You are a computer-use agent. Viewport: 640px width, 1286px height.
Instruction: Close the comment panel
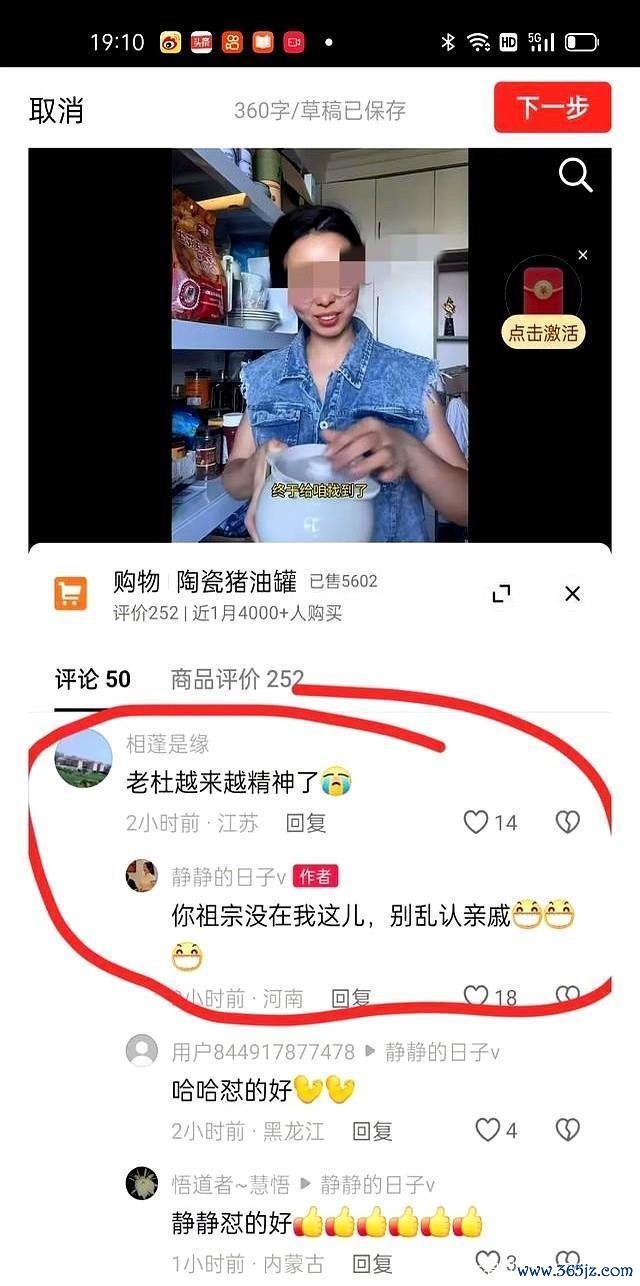[x=572, y=594]
